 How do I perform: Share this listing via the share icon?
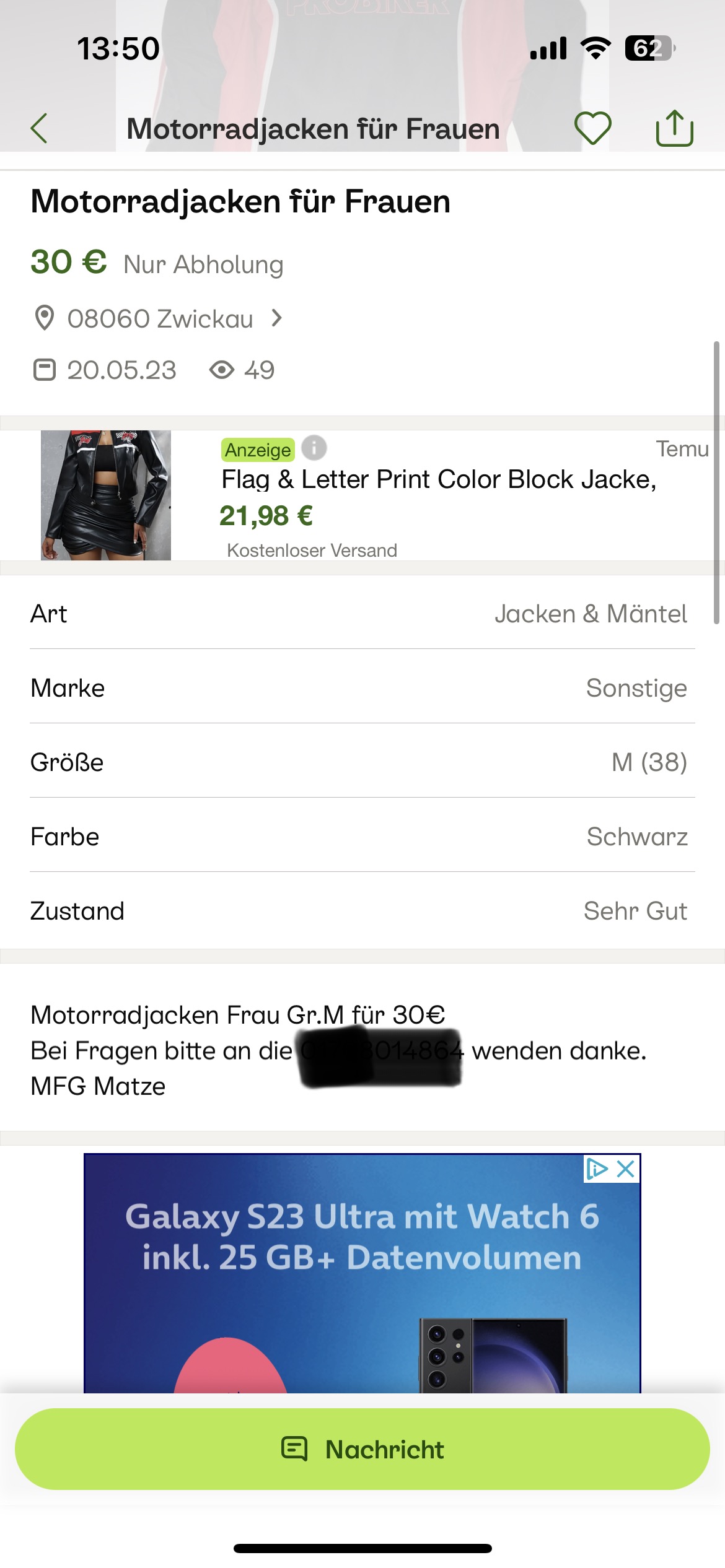[674, 128]
